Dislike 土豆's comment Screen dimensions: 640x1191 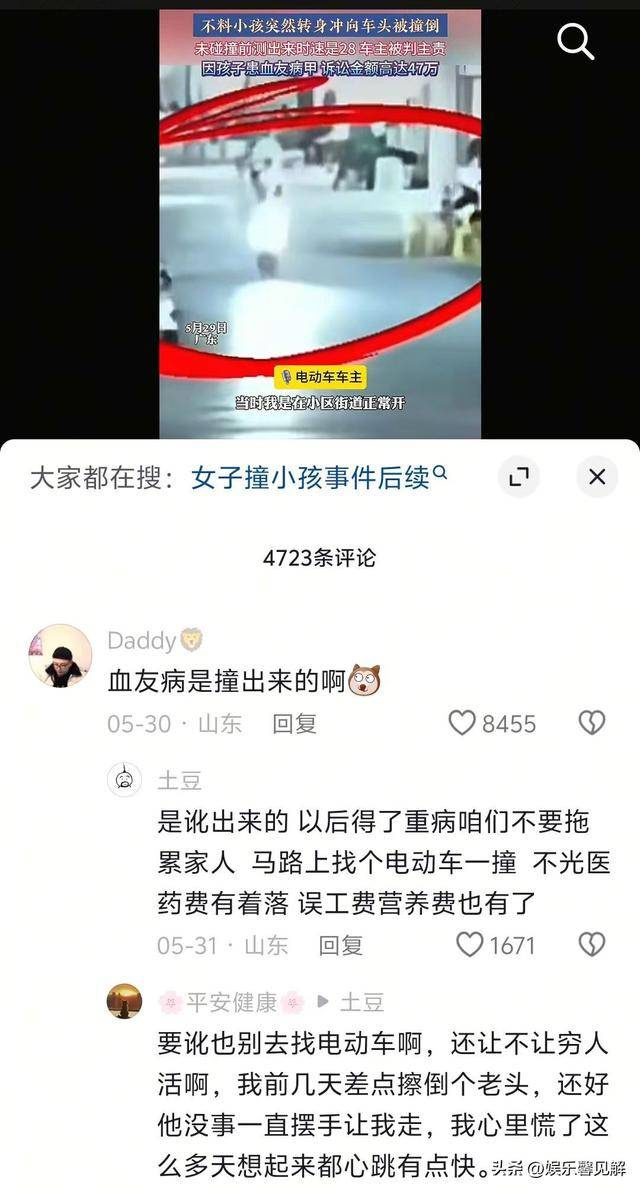point(591,944)
